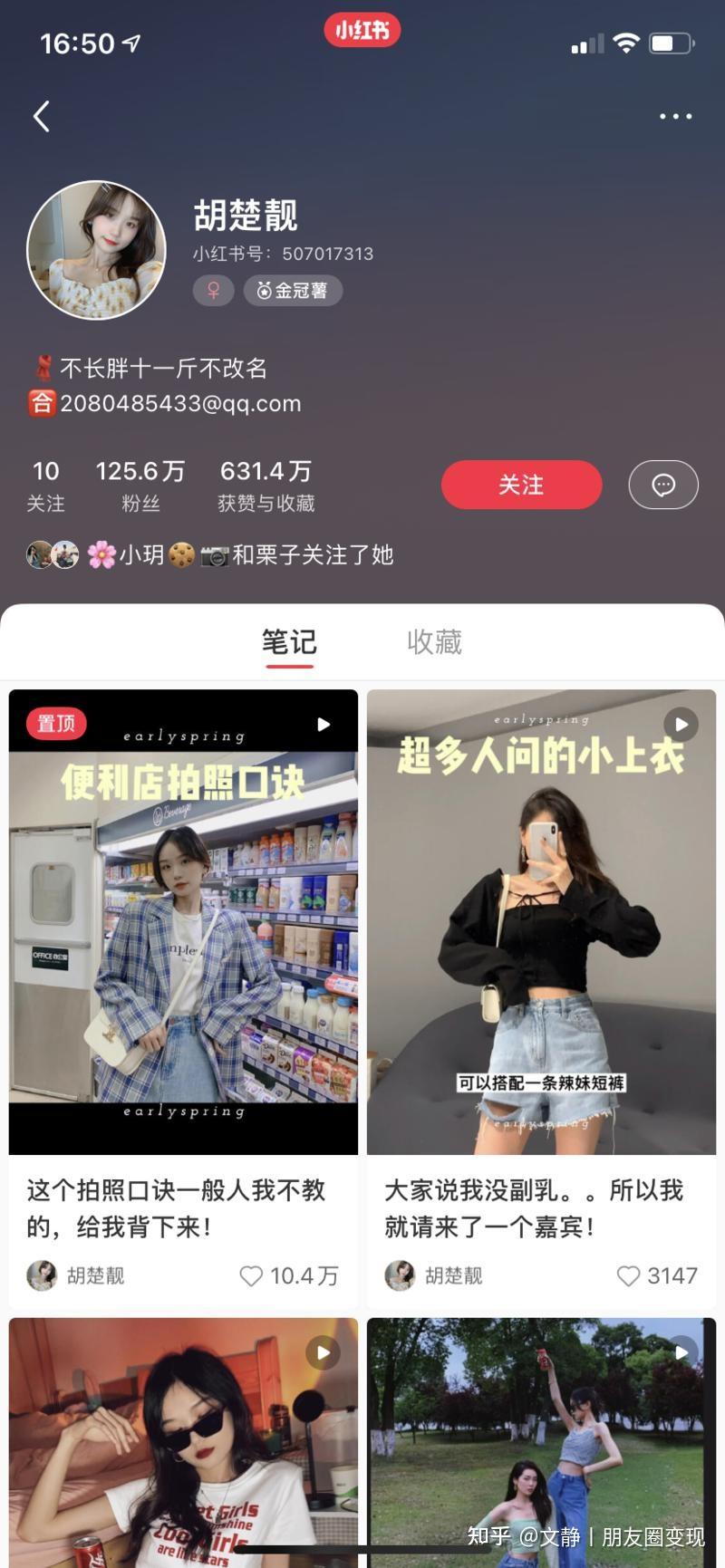Open the 超多人问的小上衣 video note
Screen dimensions: 725x1568
click(x=541, y=922)
